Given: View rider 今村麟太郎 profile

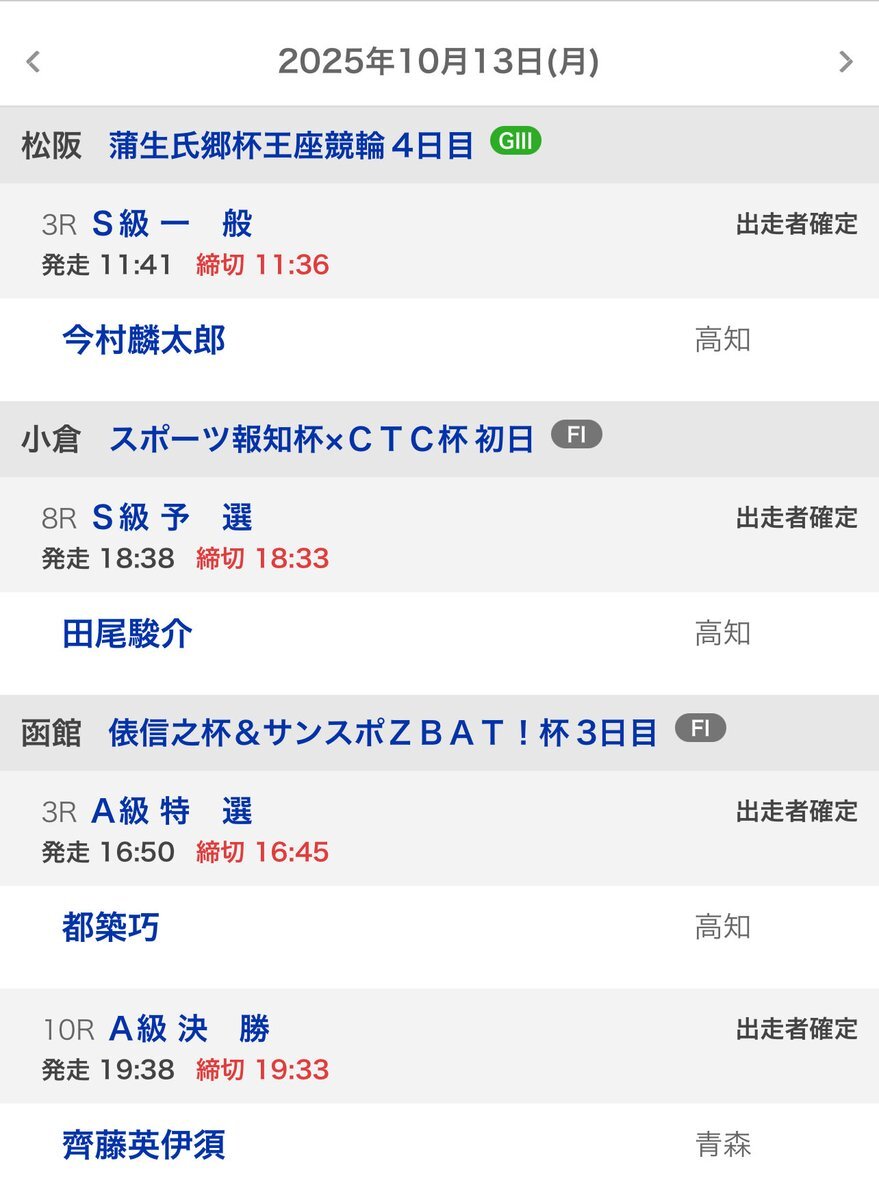Looking at the screenshot, I should (144, 341).
